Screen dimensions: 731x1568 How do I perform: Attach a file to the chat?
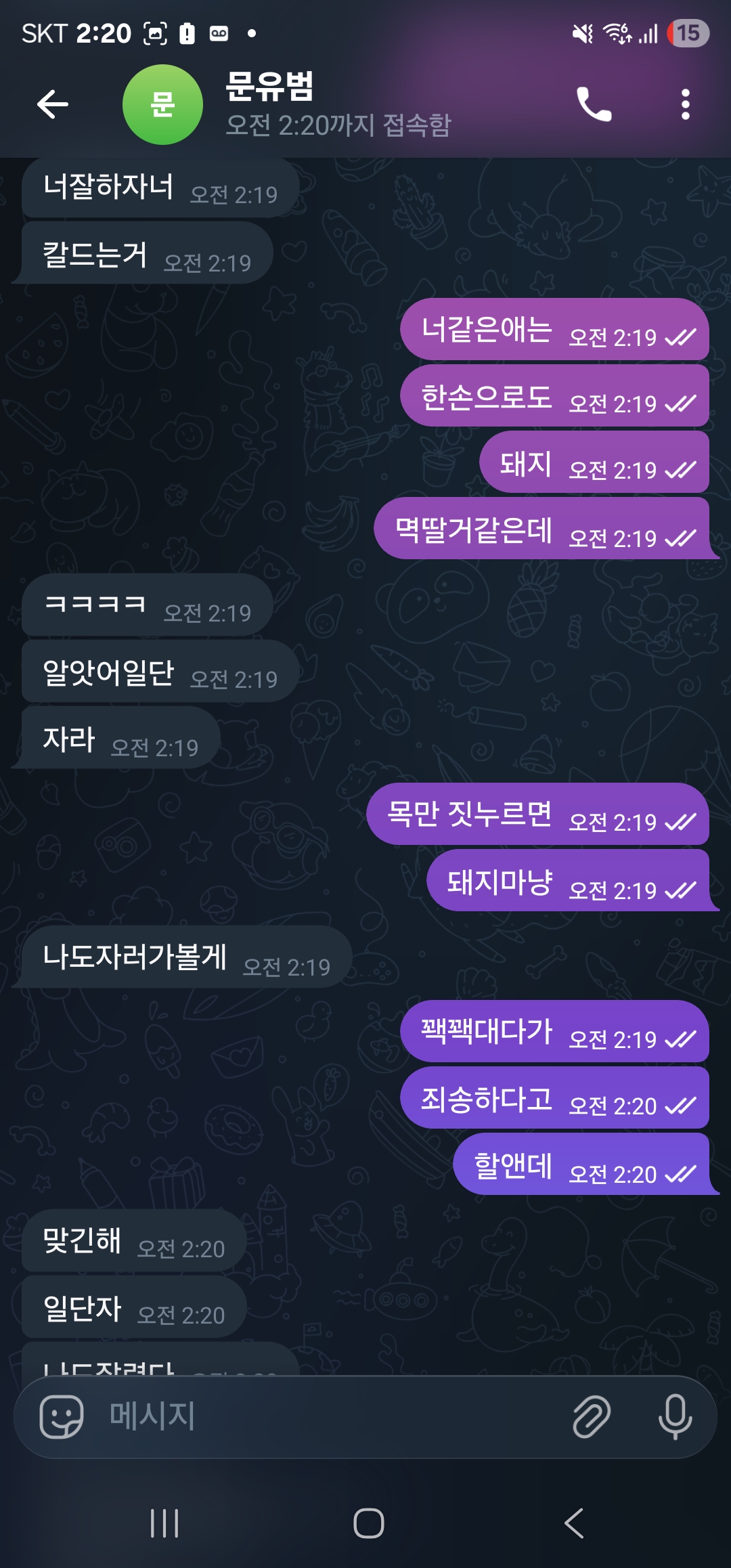tap(592, 1416)
